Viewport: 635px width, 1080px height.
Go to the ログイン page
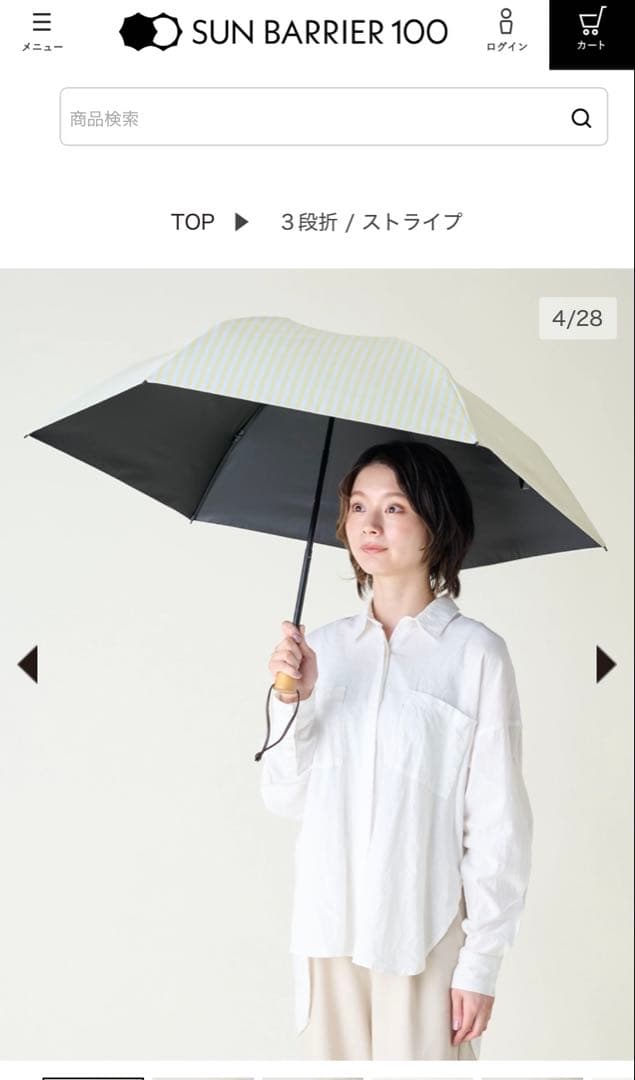[x=506, y=32]
